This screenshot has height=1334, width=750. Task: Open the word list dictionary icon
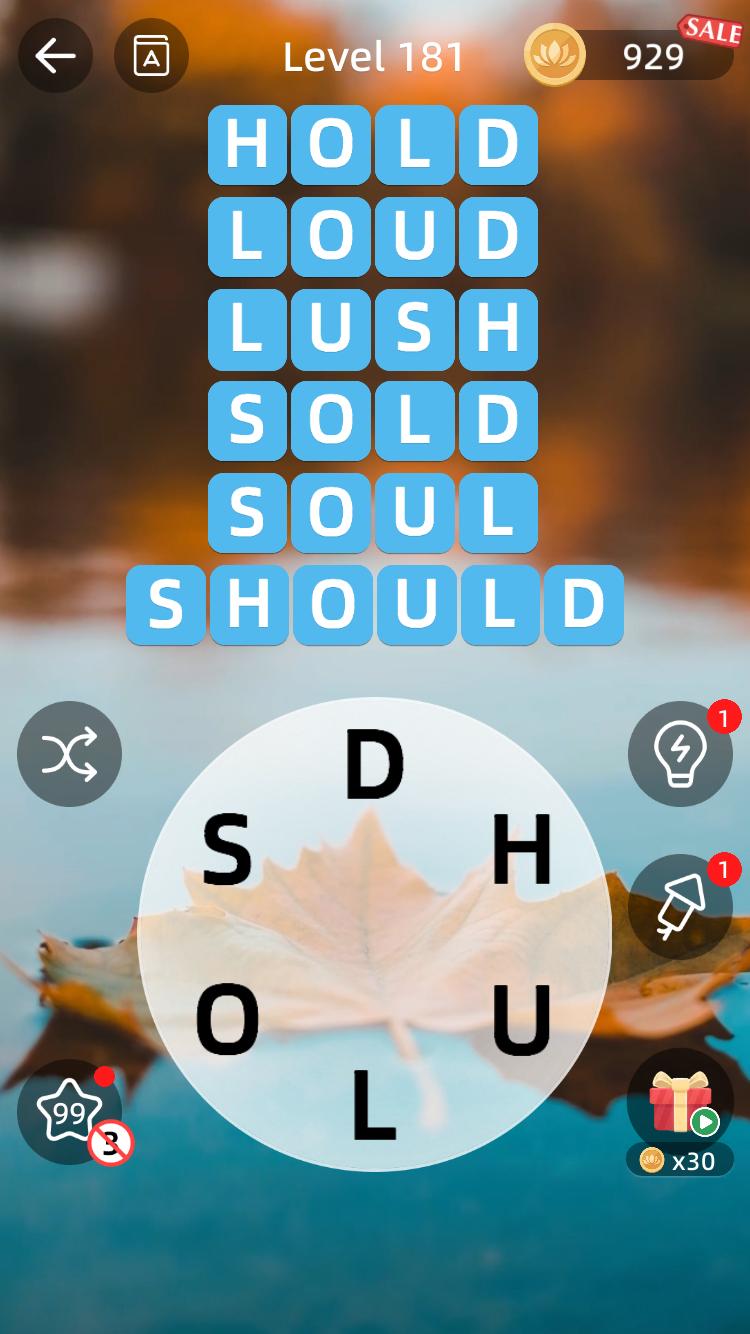pyautogui.click(x=152, y=56)
